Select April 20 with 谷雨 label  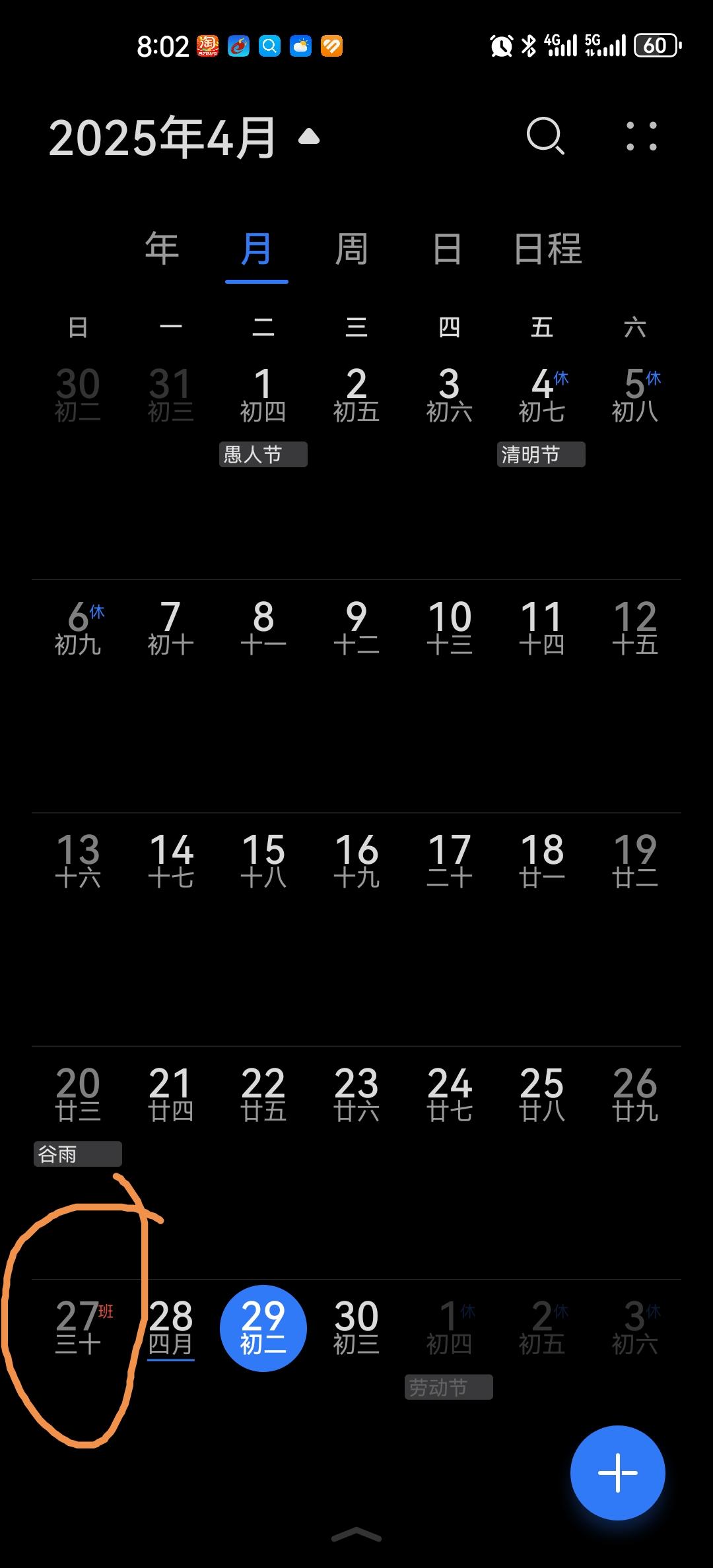[x=78, y=1115]
